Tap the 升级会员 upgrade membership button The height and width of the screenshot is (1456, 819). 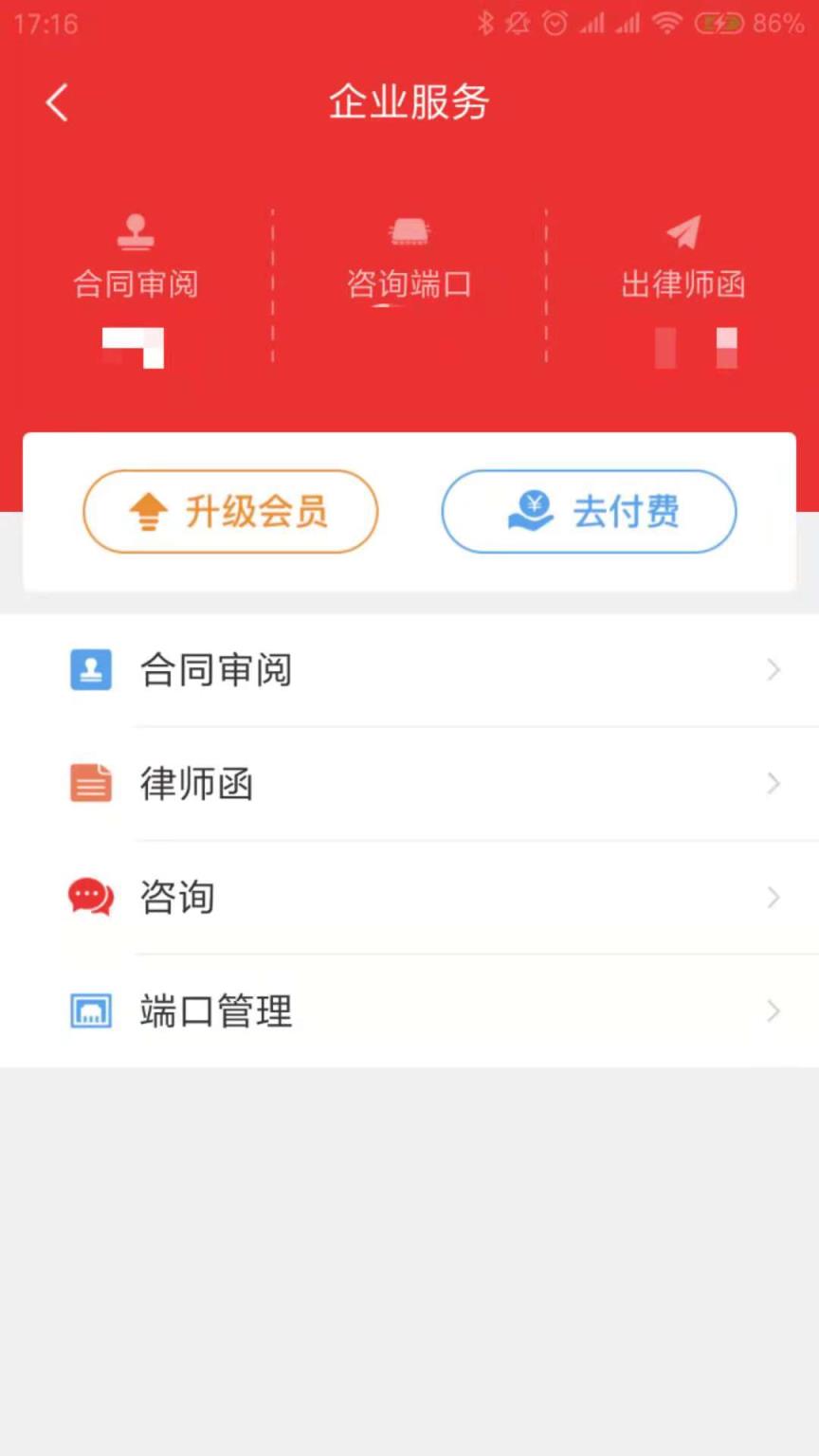pos(229,511)
